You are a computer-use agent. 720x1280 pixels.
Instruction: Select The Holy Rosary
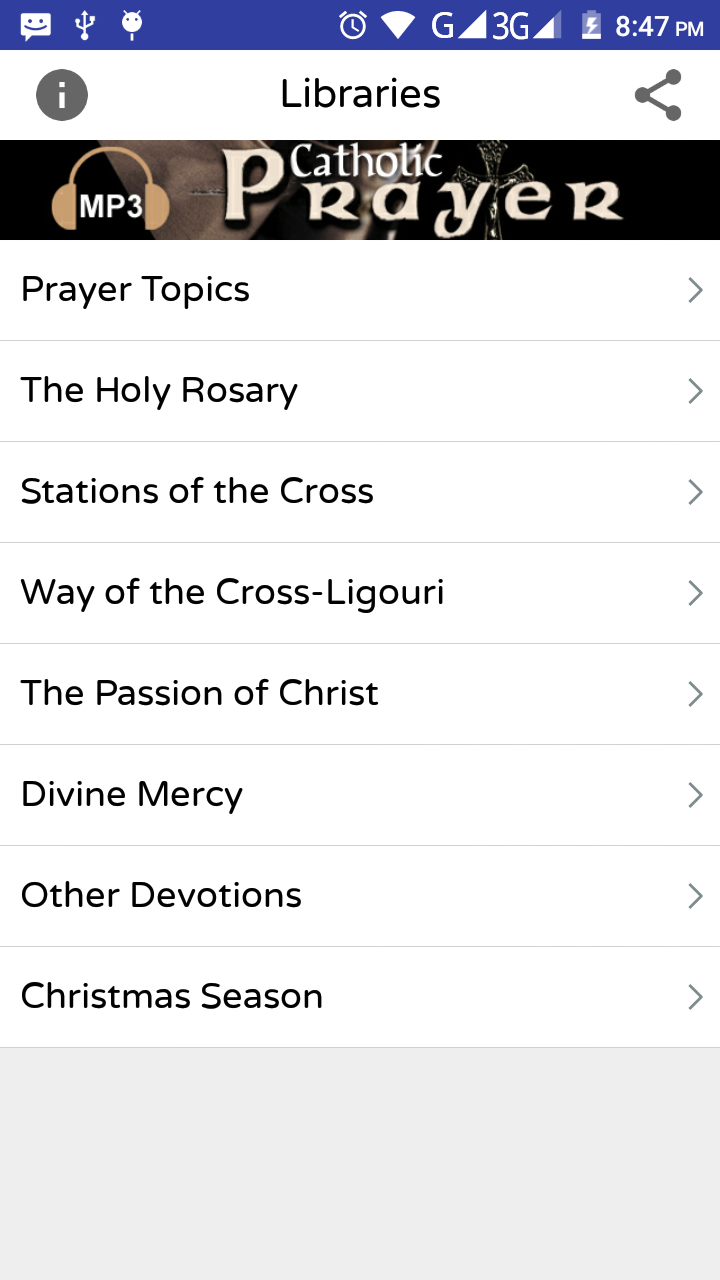[x=360, y=391]
